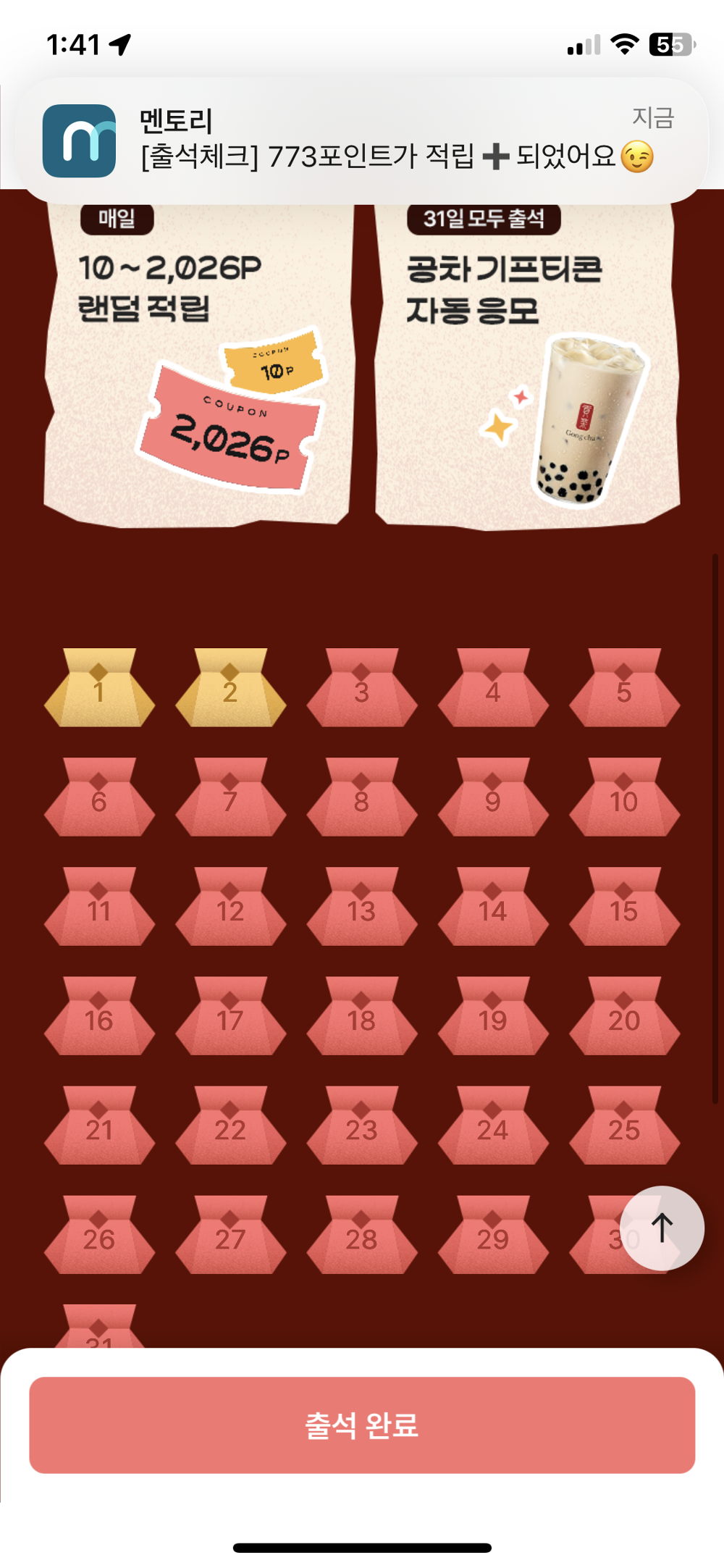Open the 공차 기프티콘 자동 응모 card
Screen dimensions: 724x1568
coord(526,362)
